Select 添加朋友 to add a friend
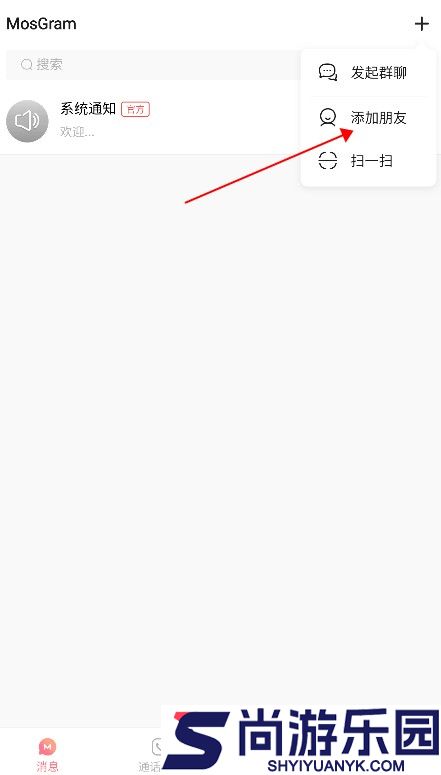Viewport: 441px width, 775px height. [368, 118]
